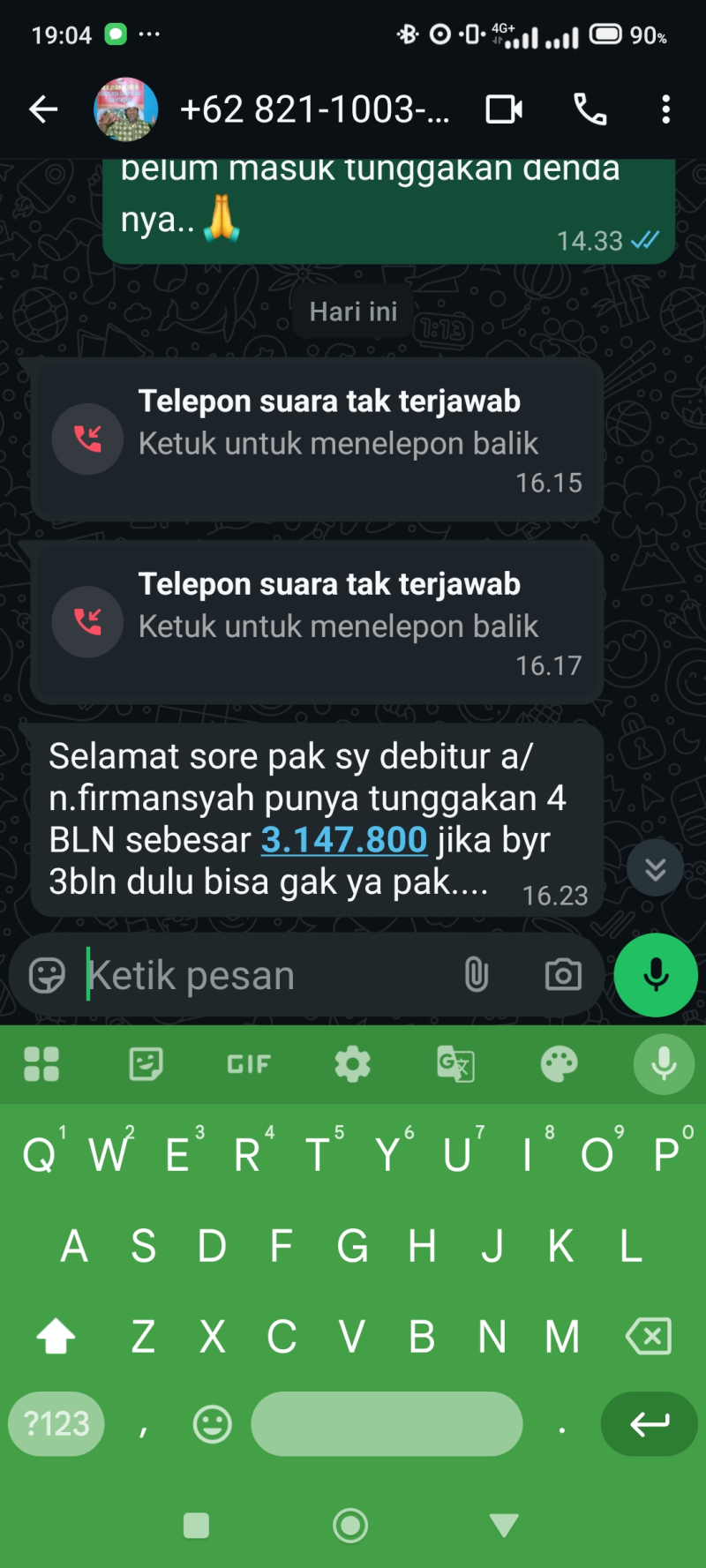706x1568 pixels.
Task: Record a voice message
Action: coord(656,975)
